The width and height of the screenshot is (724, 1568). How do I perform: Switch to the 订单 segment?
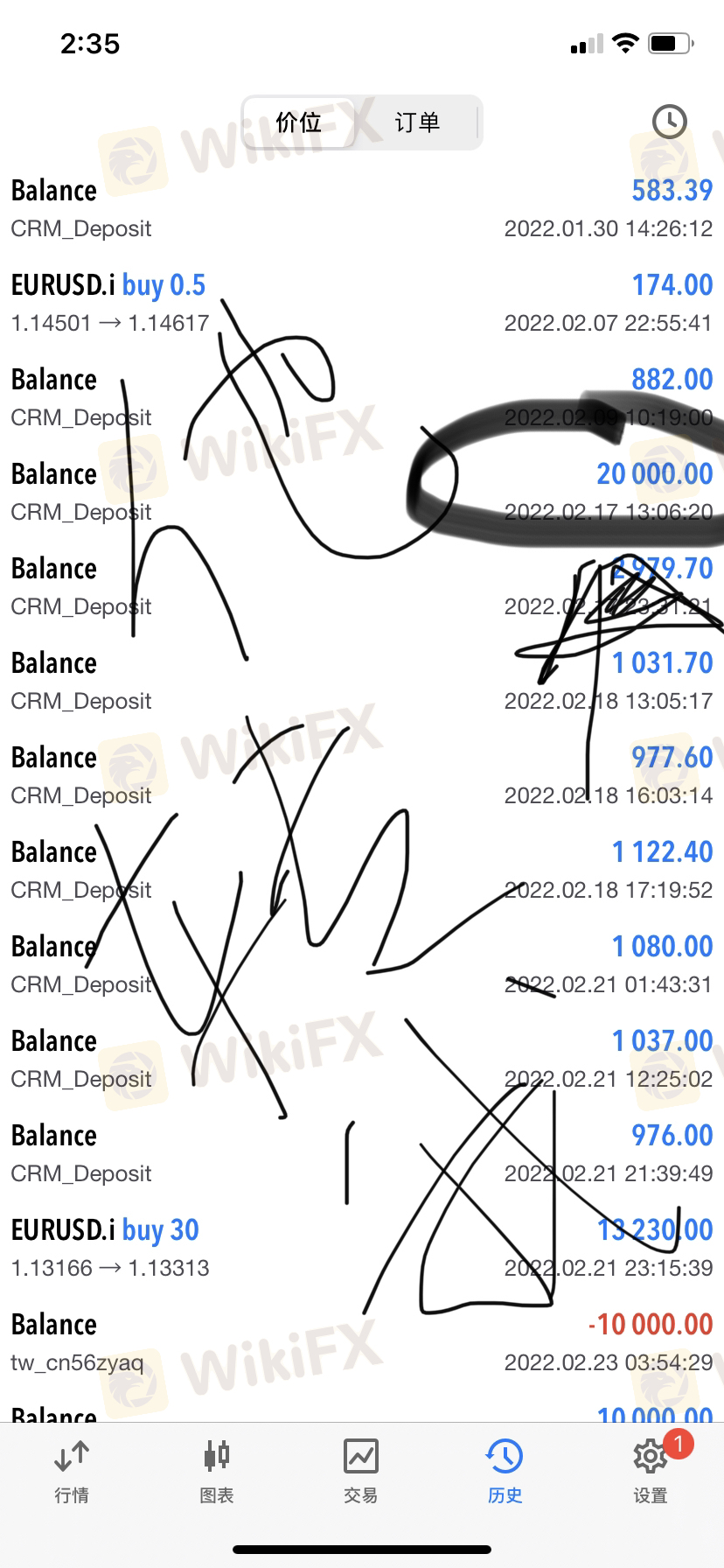(418, 122)
